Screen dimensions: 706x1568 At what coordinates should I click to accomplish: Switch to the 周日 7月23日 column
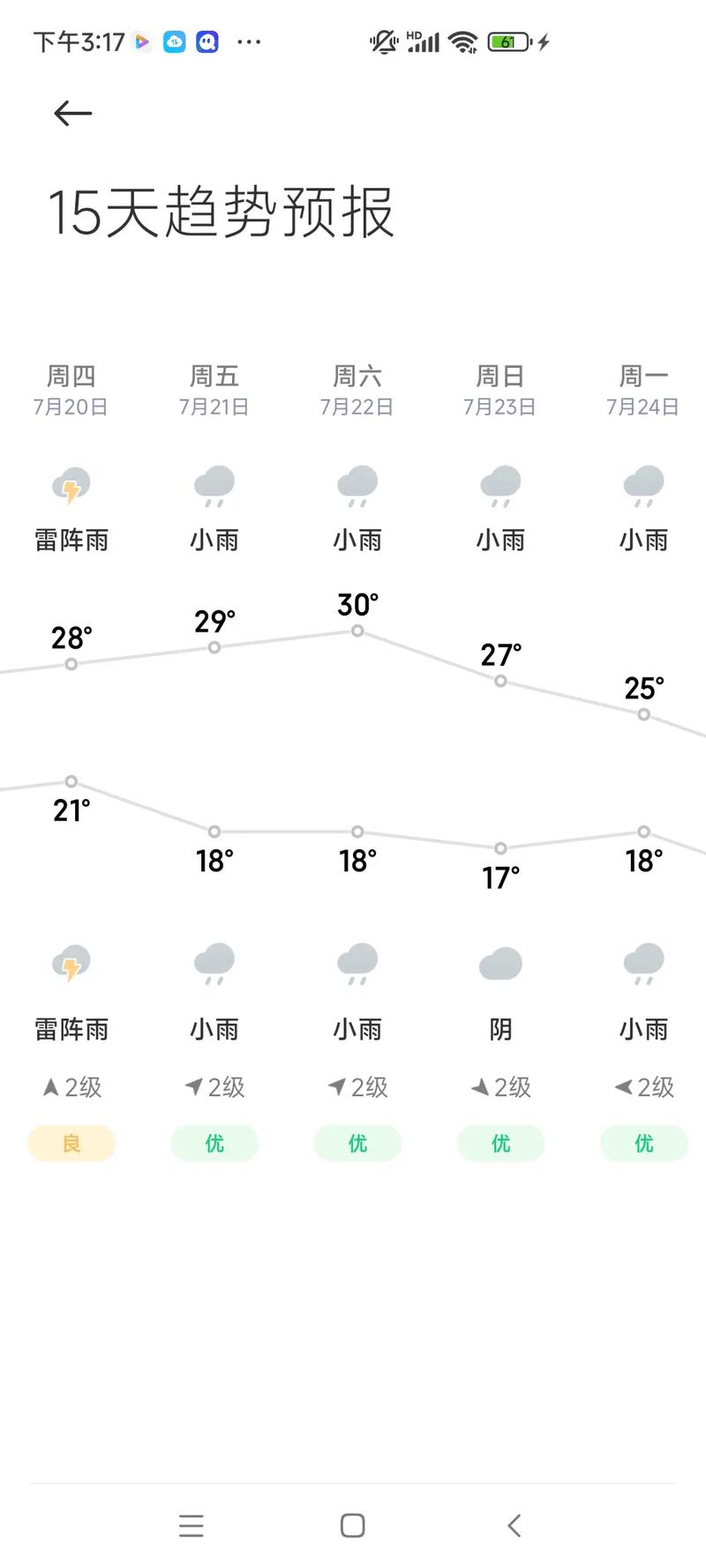500,390
